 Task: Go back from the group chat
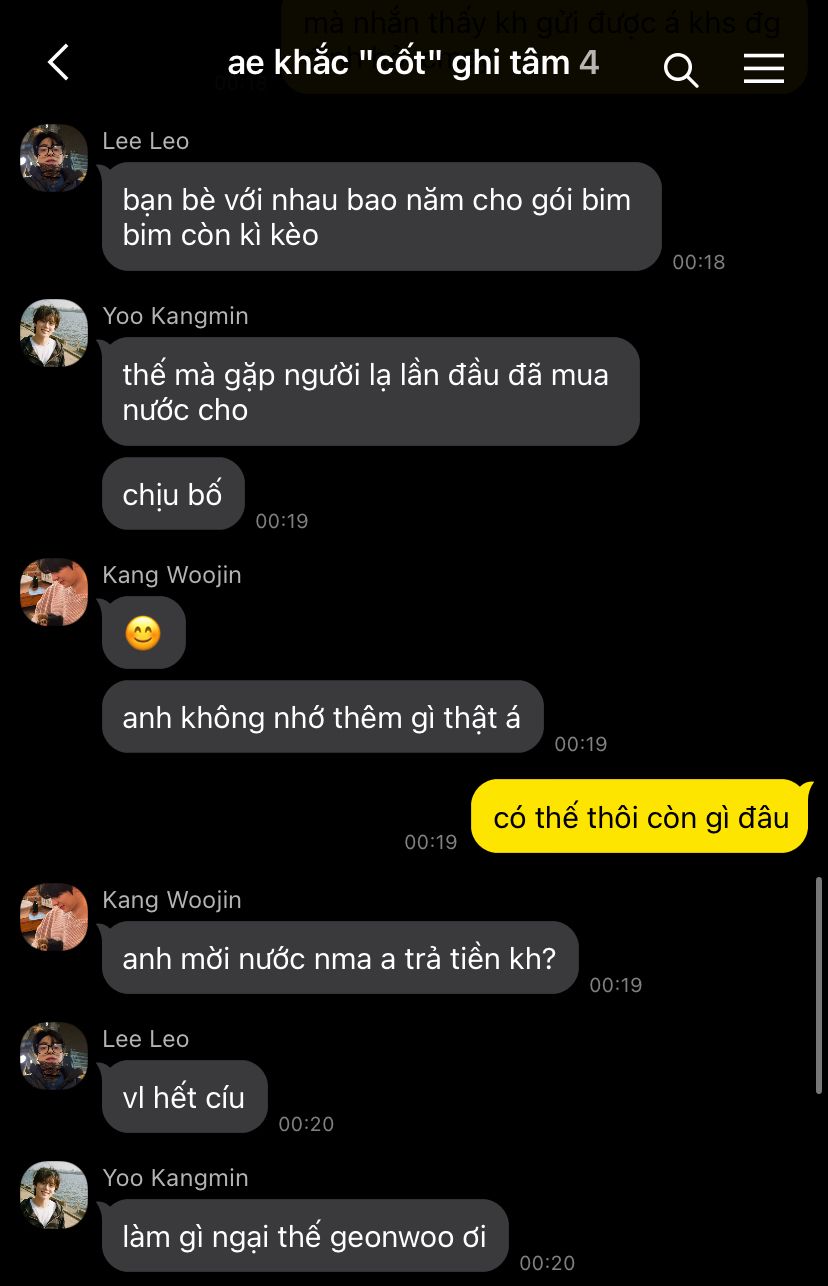[x=58, y=63]
